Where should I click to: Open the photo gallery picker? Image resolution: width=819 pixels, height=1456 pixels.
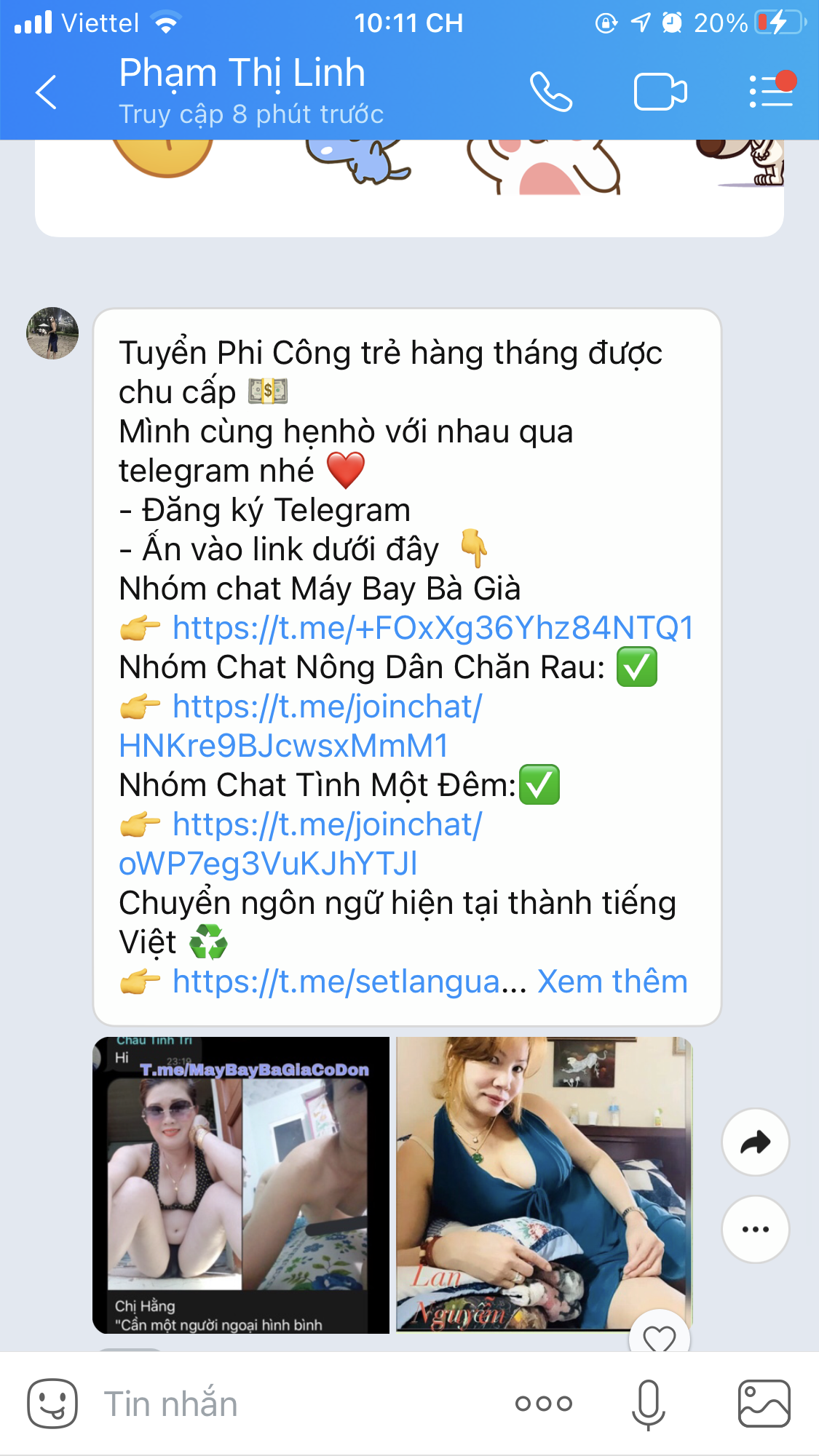coord(764,1404)
